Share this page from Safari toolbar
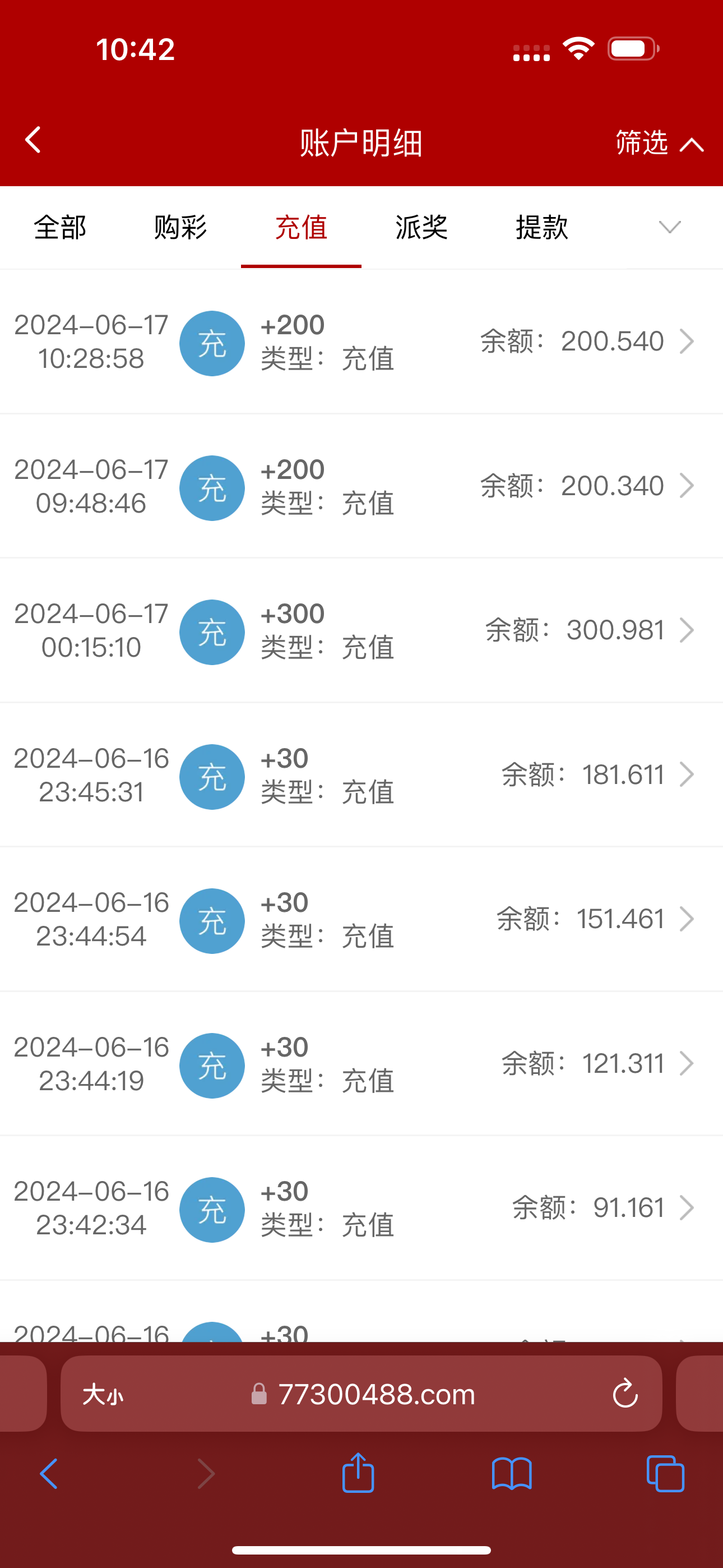This screenshot has width=723, height=1568. pyautogui.click(x=358, y=1474)
